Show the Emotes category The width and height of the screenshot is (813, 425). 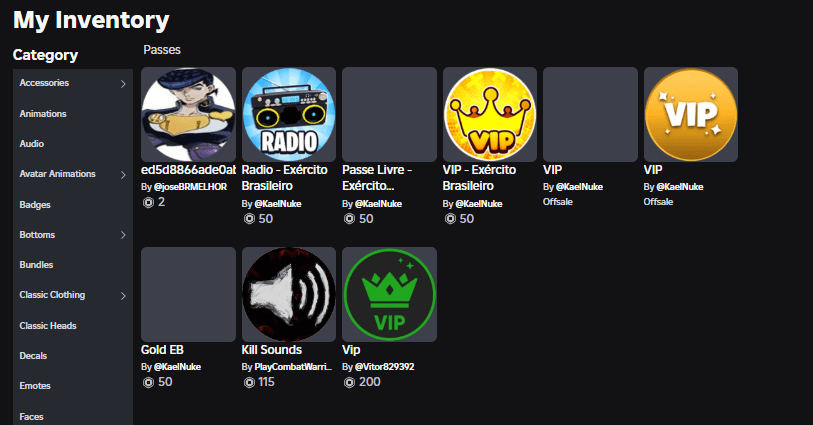click(x=72, y=385)
